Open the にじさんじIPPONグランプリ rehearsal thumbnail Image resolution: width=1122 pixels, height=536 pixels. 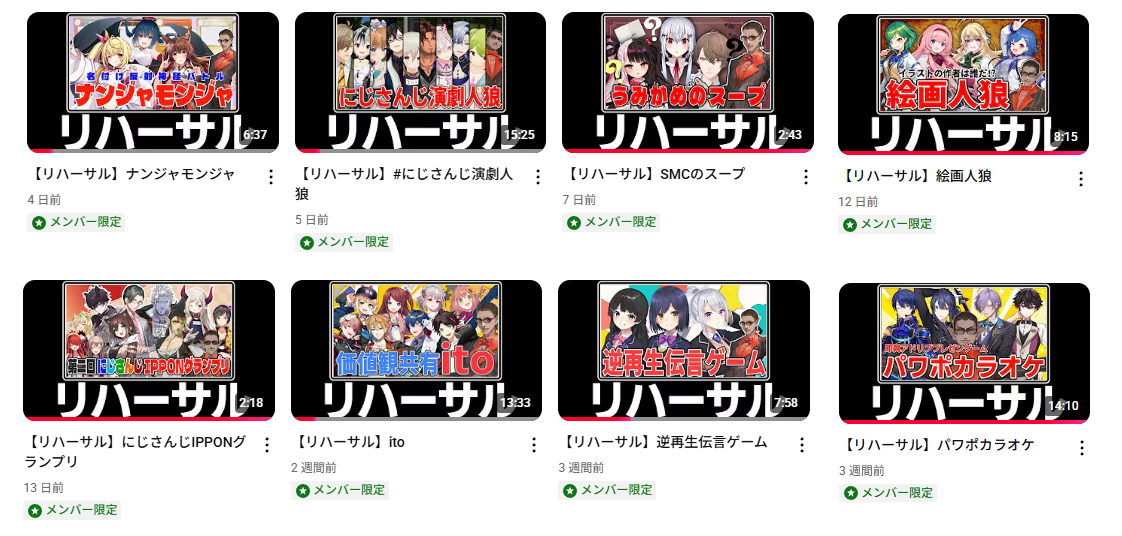(x=149, y=350)
